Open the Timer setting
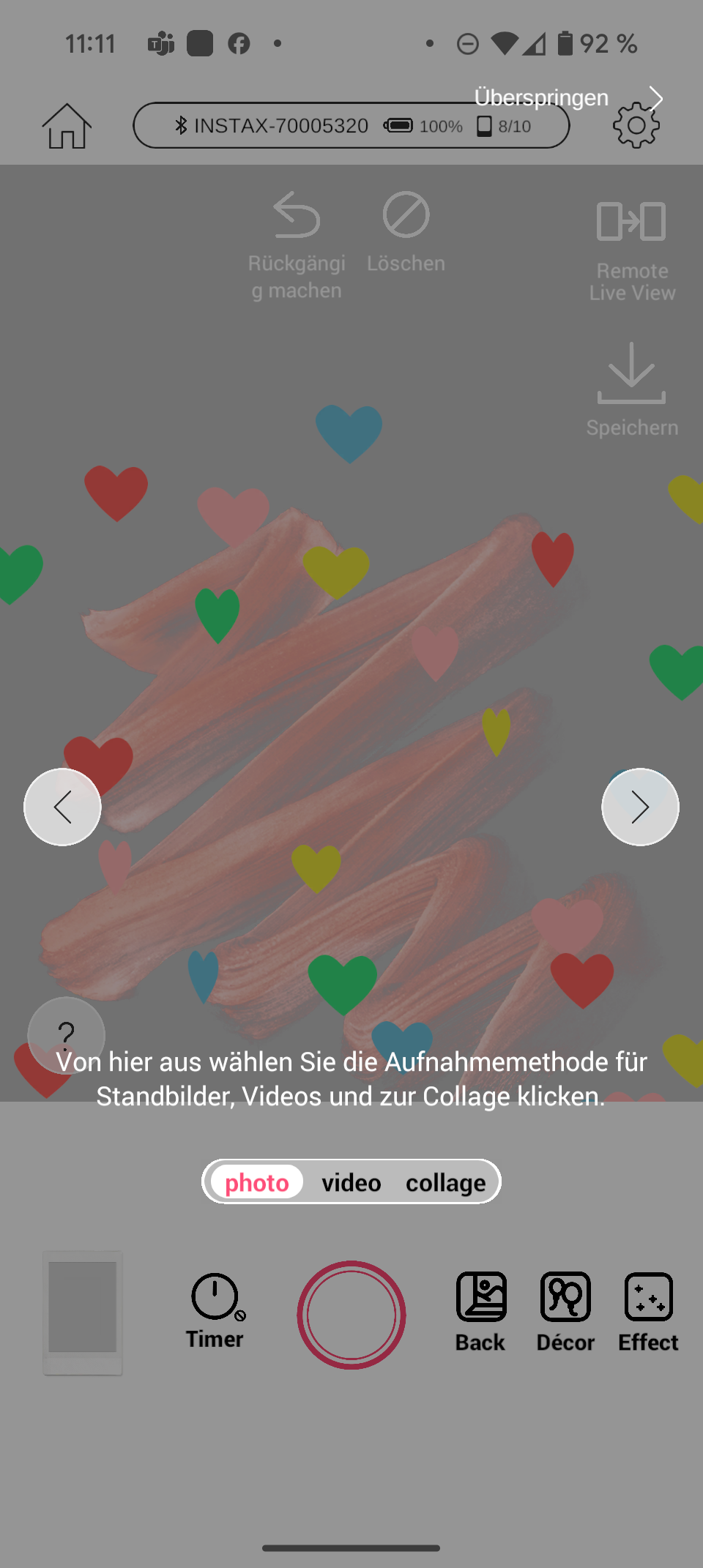 215,1312
